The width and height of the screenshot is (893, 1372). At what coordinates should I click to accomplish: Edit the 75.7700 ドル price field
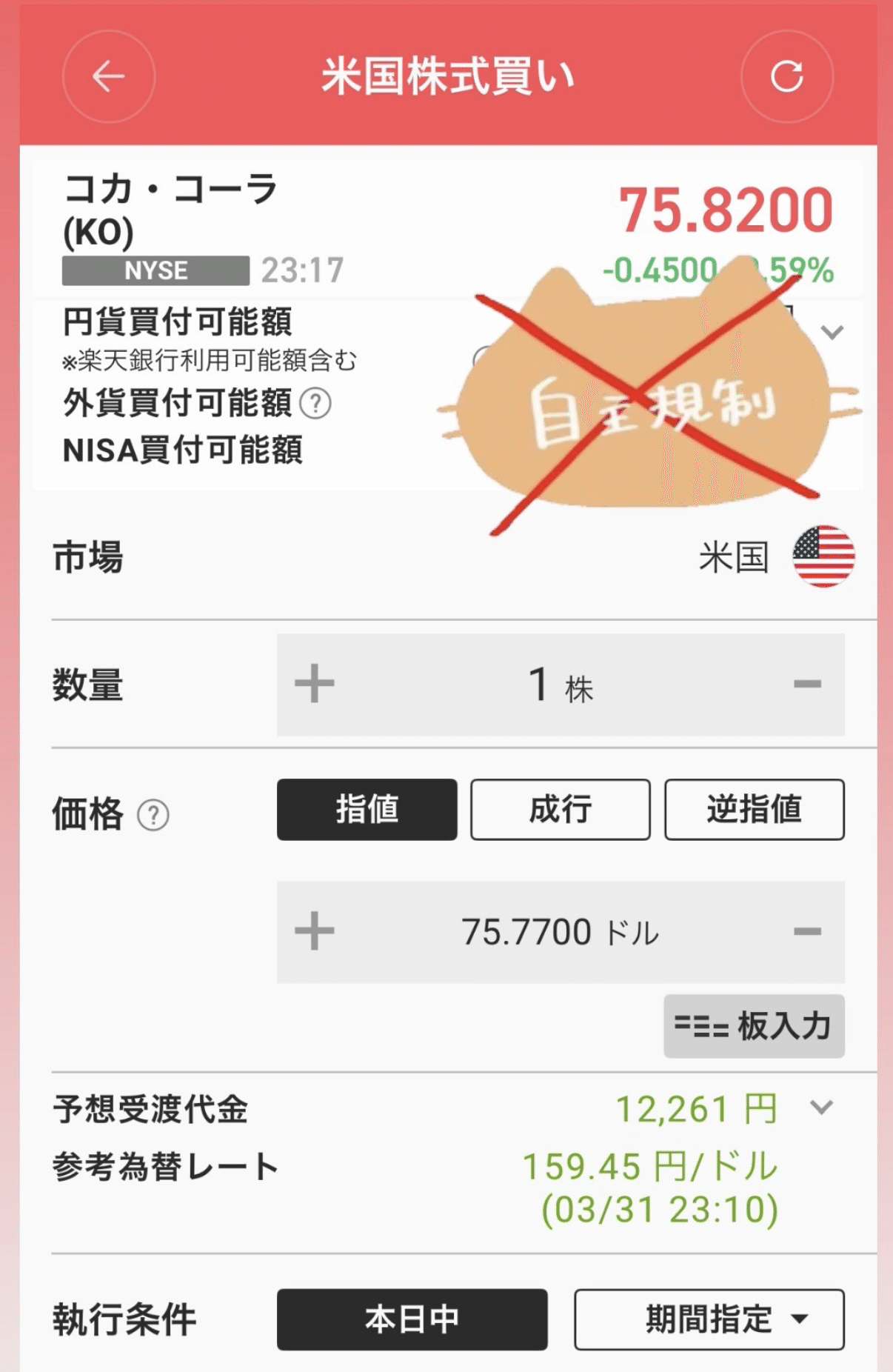(561, 932)
